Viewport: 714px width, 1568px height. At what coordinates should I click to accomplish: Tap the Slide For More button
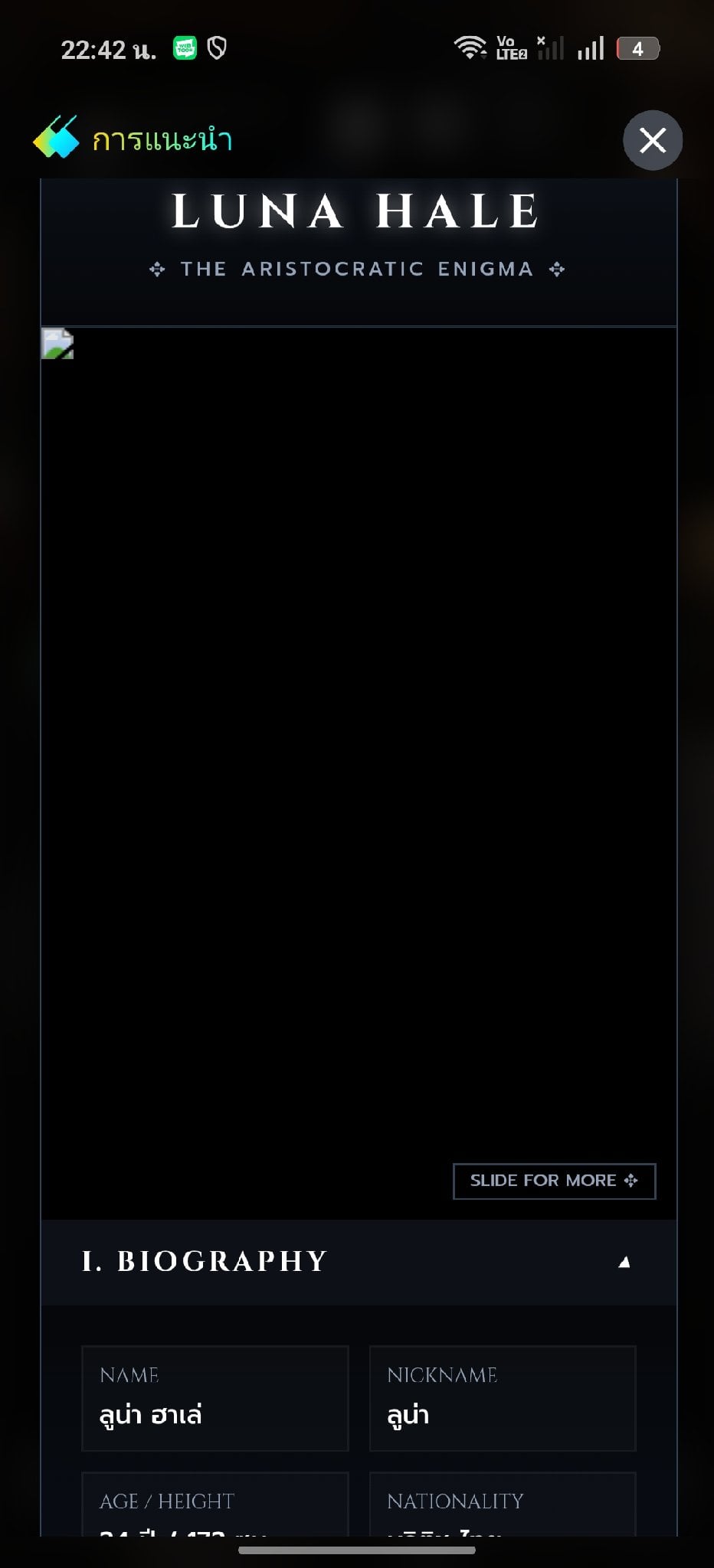click(x=554, y=1181)
